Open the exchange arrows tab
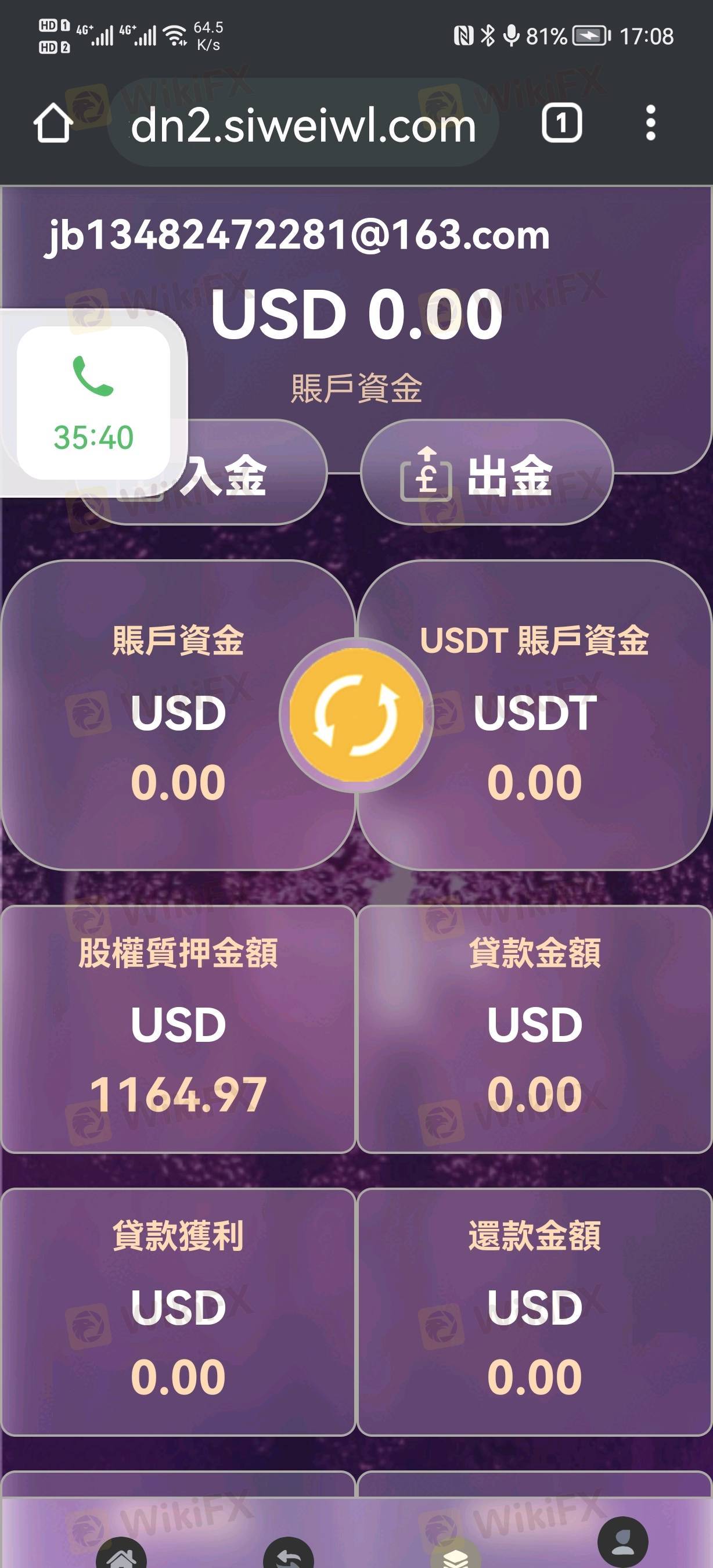The height and width of the screenshot is (1568, 713). point(289,1556)
